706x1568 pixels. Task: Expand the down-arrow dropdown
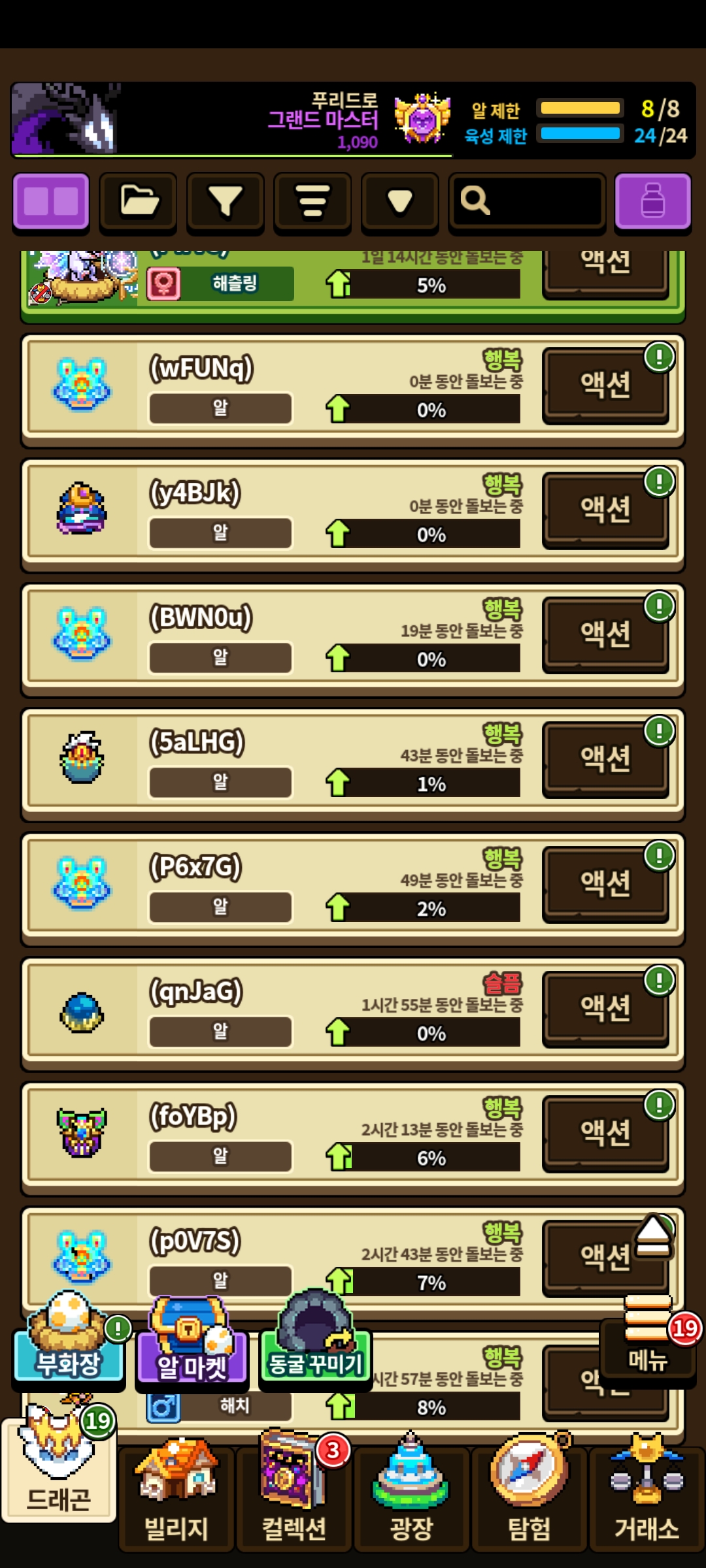click(399, 202)
